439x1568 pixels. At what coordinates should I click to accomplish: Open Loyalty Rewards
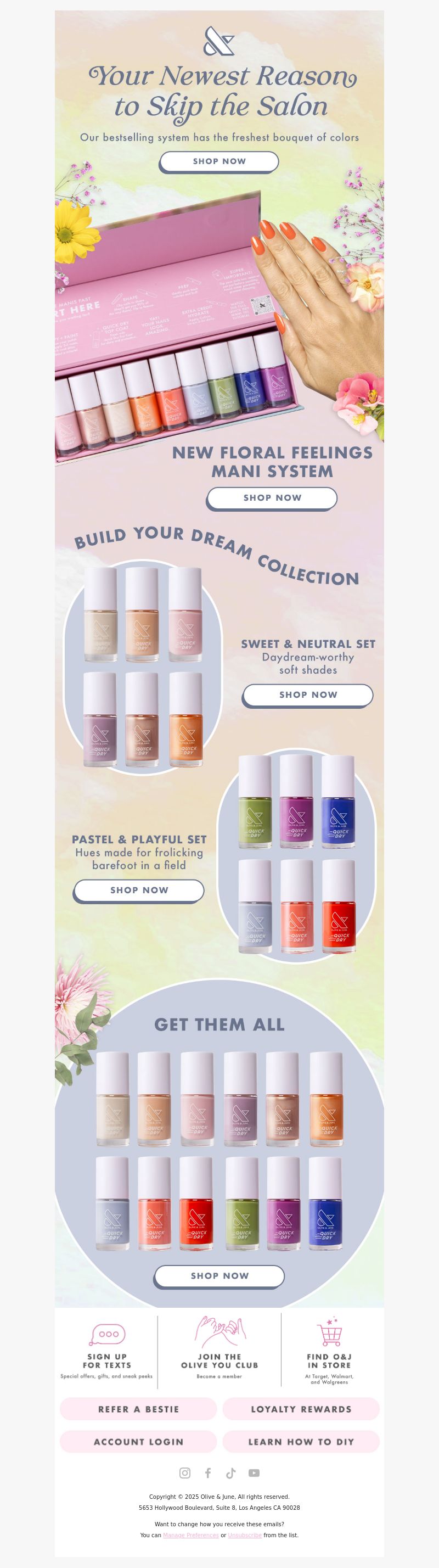pyautogui.click(x=301, y=1409)
